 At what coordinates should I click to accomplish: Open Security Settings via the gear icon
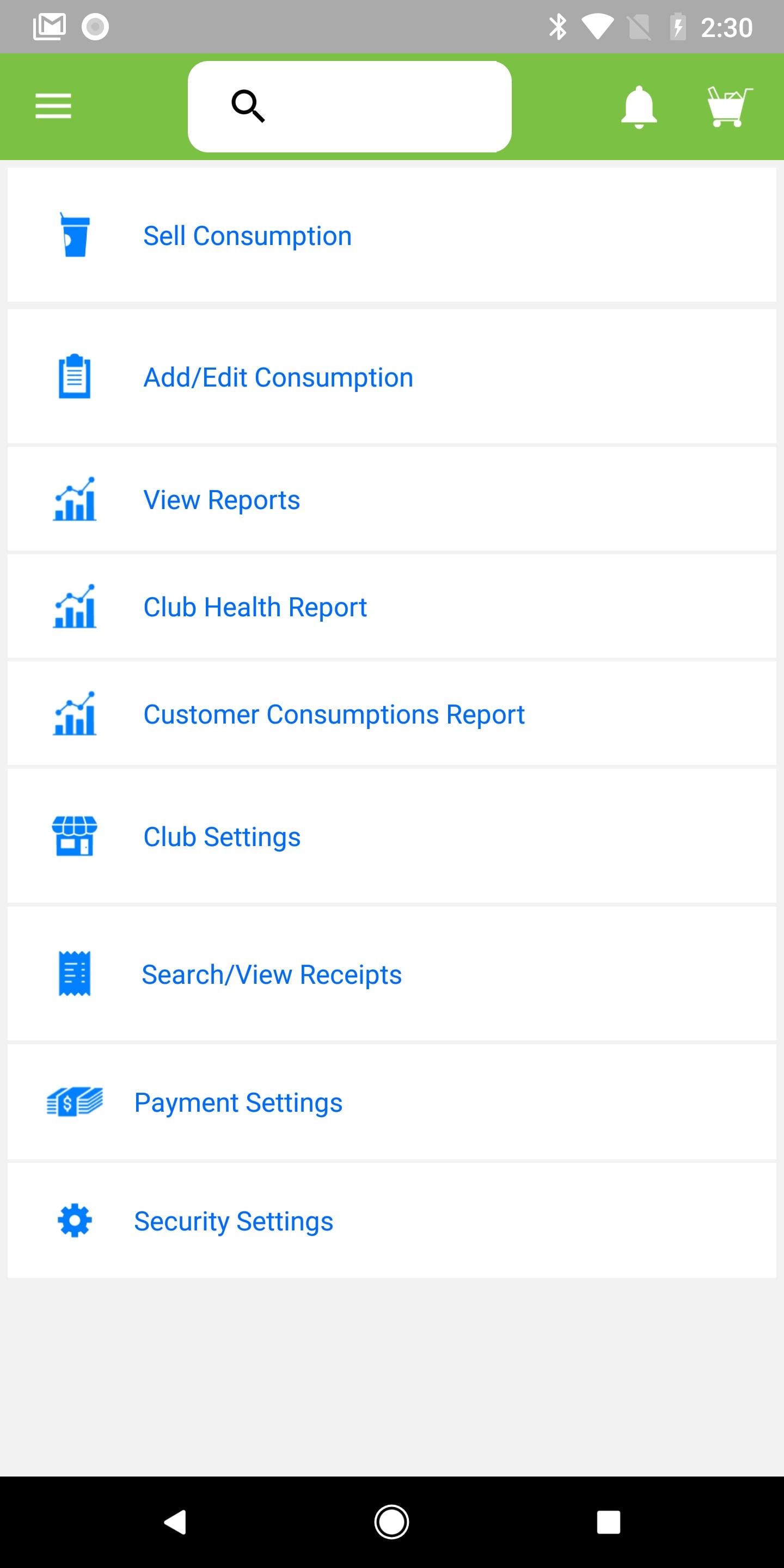(74, 1220)
